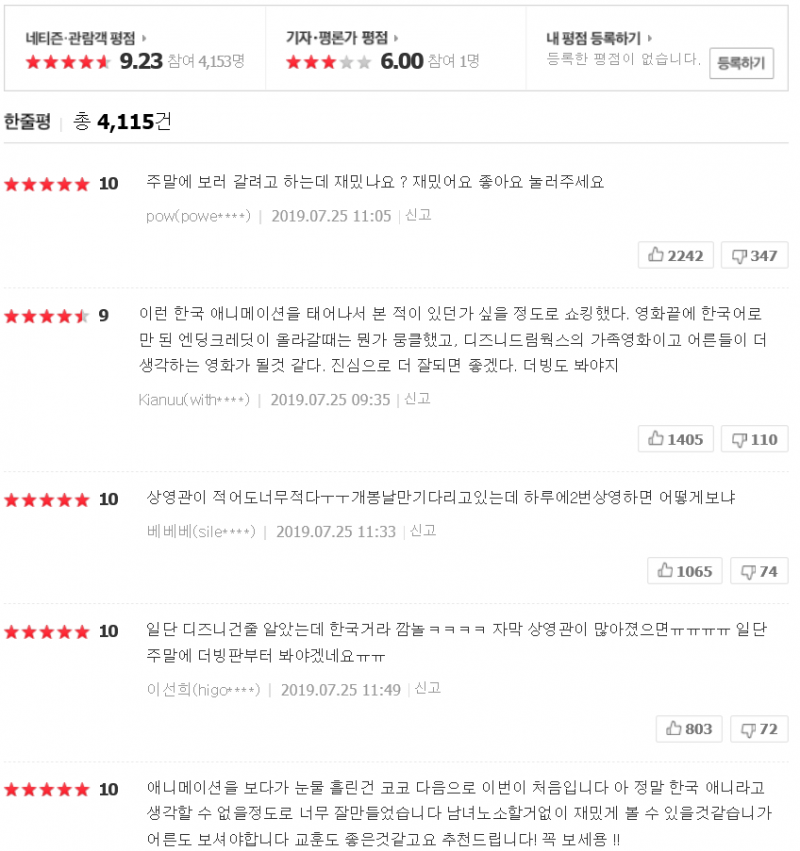Viewport: 800px width, 851px height.
Task: Dislike the review with 347 downvotes
Action: point(754,255)
